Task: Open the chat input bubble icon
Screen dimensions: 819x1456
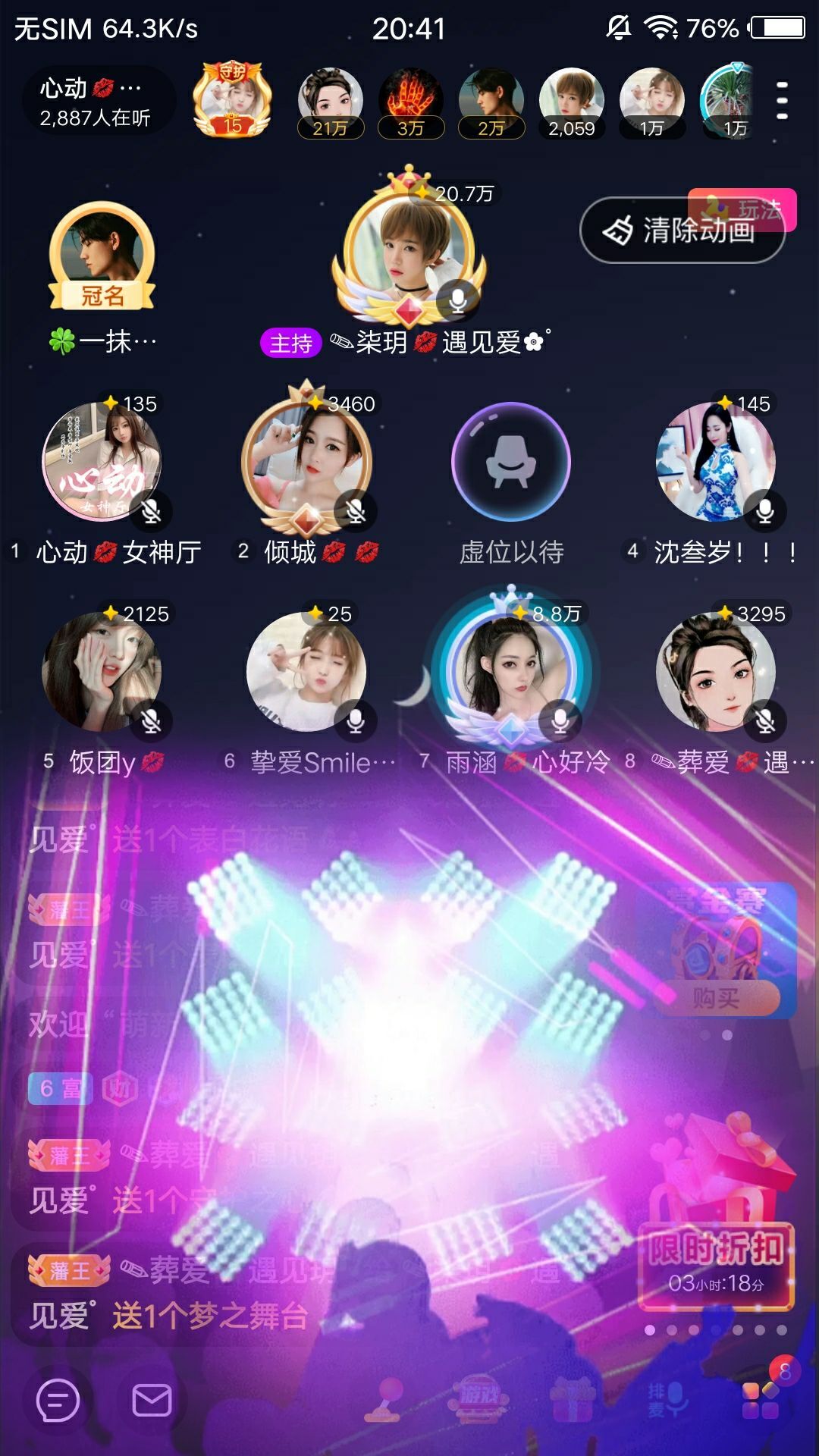Action: pyautogui.click(x=58, y=1400)
